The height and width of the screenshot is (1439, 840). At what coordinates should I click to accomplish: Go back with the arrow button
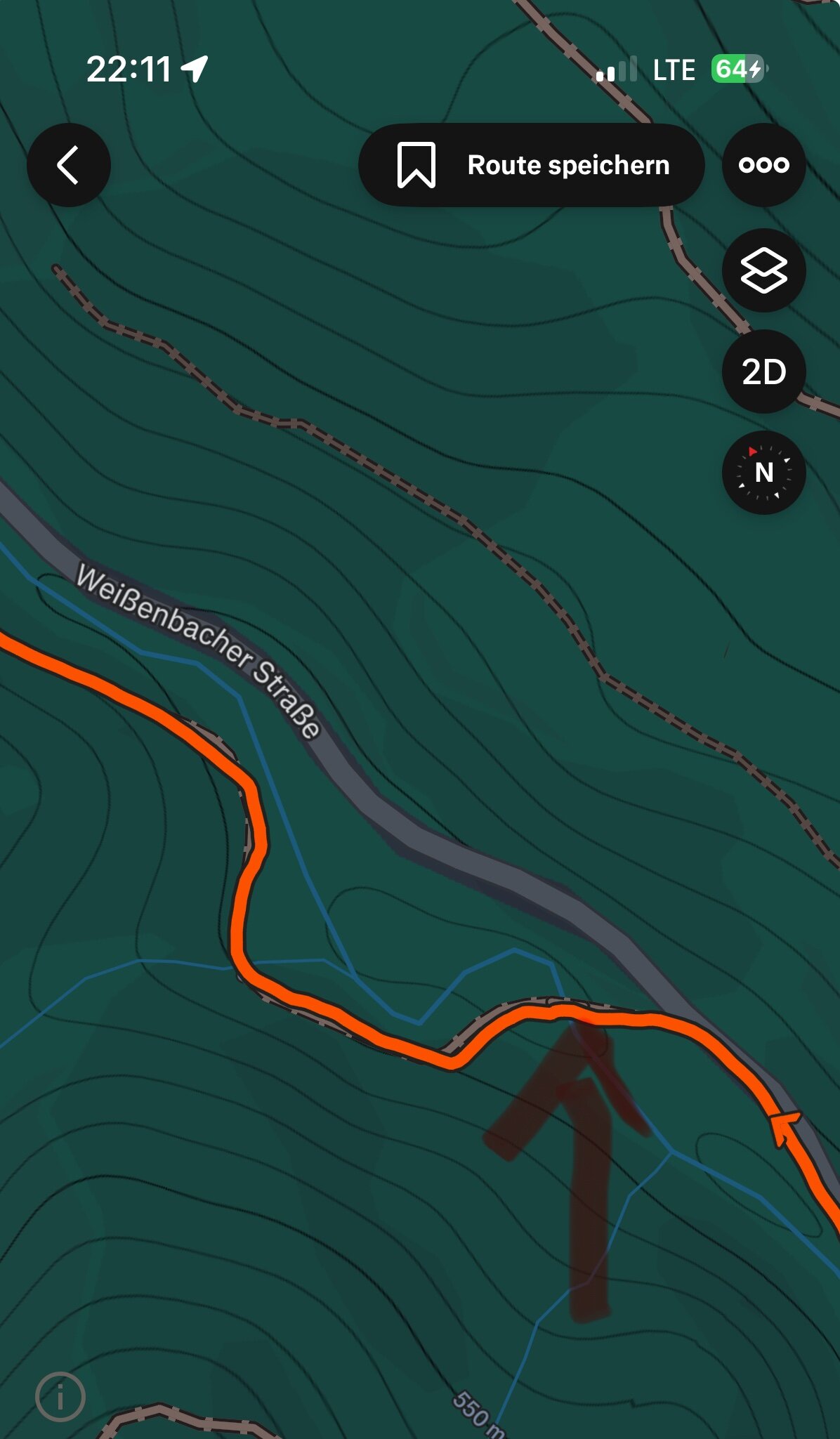point(69,165)
